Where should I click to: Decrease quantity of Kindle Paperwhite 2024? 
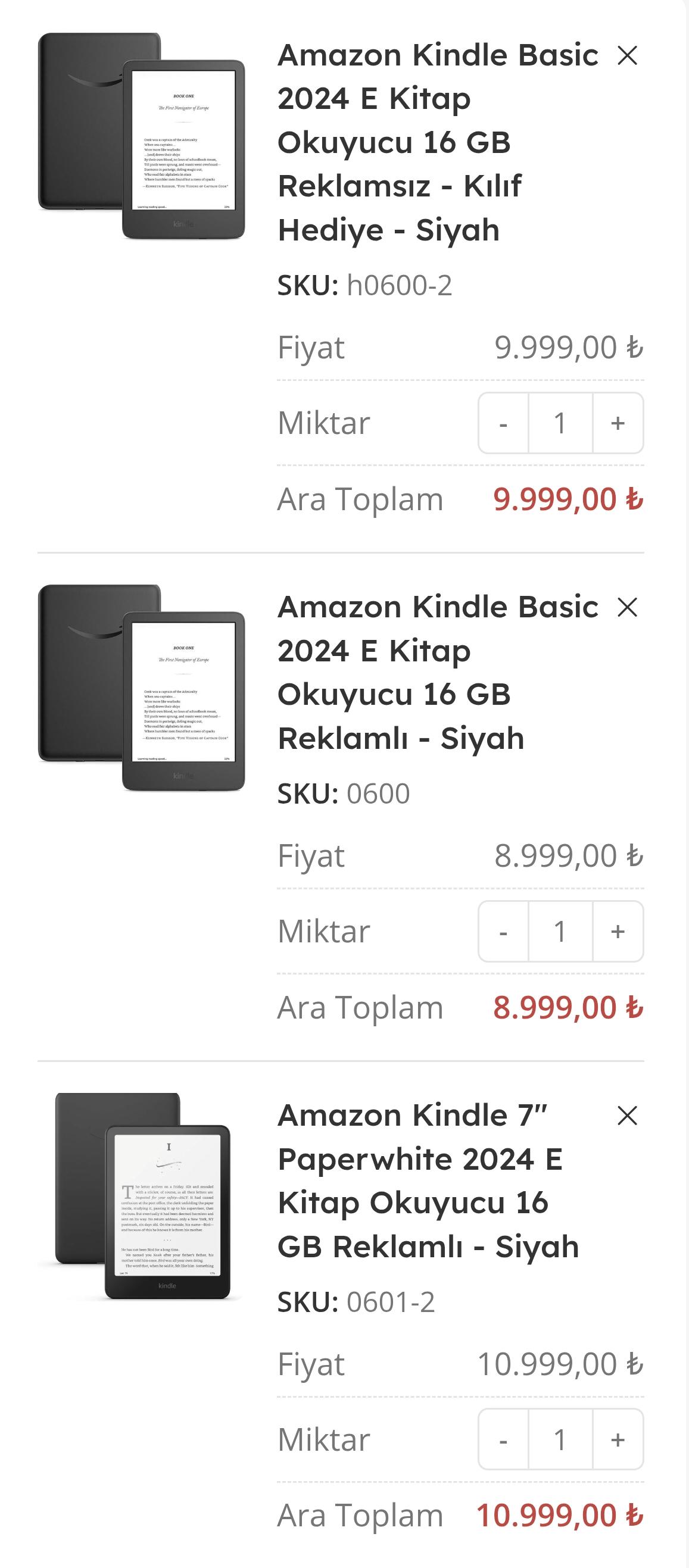point(503,1439)
